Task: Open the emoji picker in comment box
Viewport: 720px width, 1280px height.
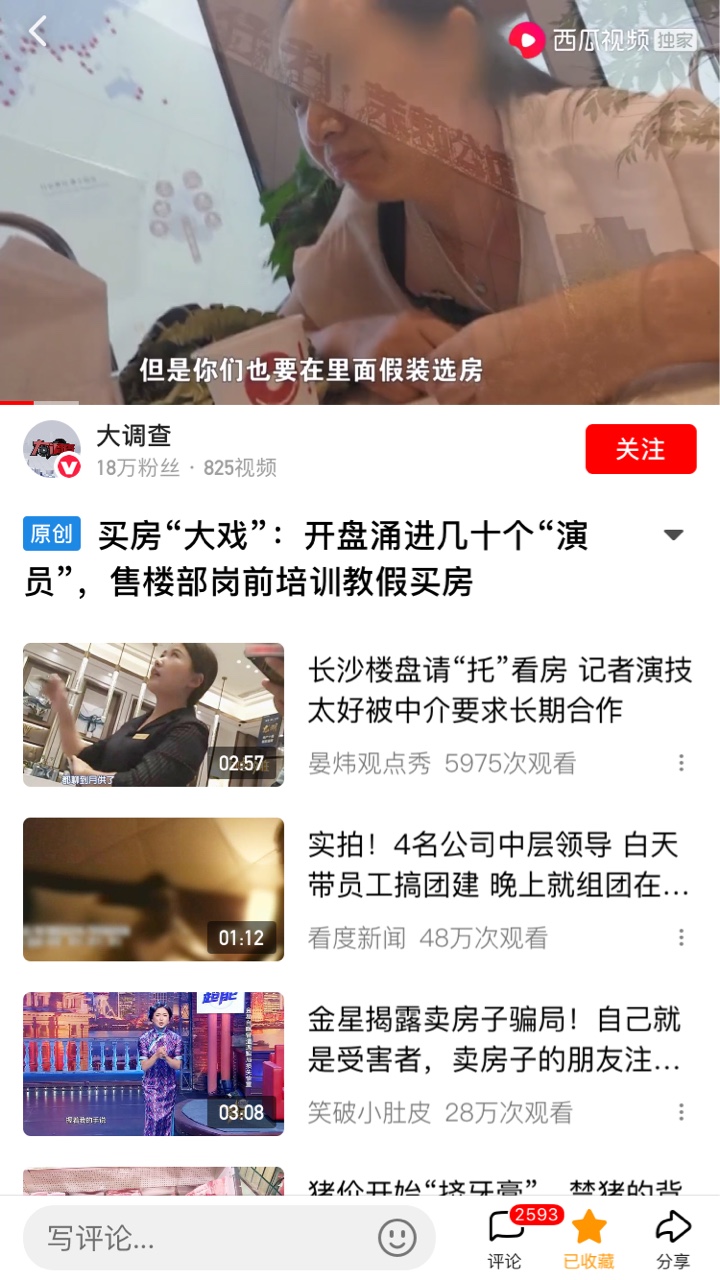Action: 397,1238
